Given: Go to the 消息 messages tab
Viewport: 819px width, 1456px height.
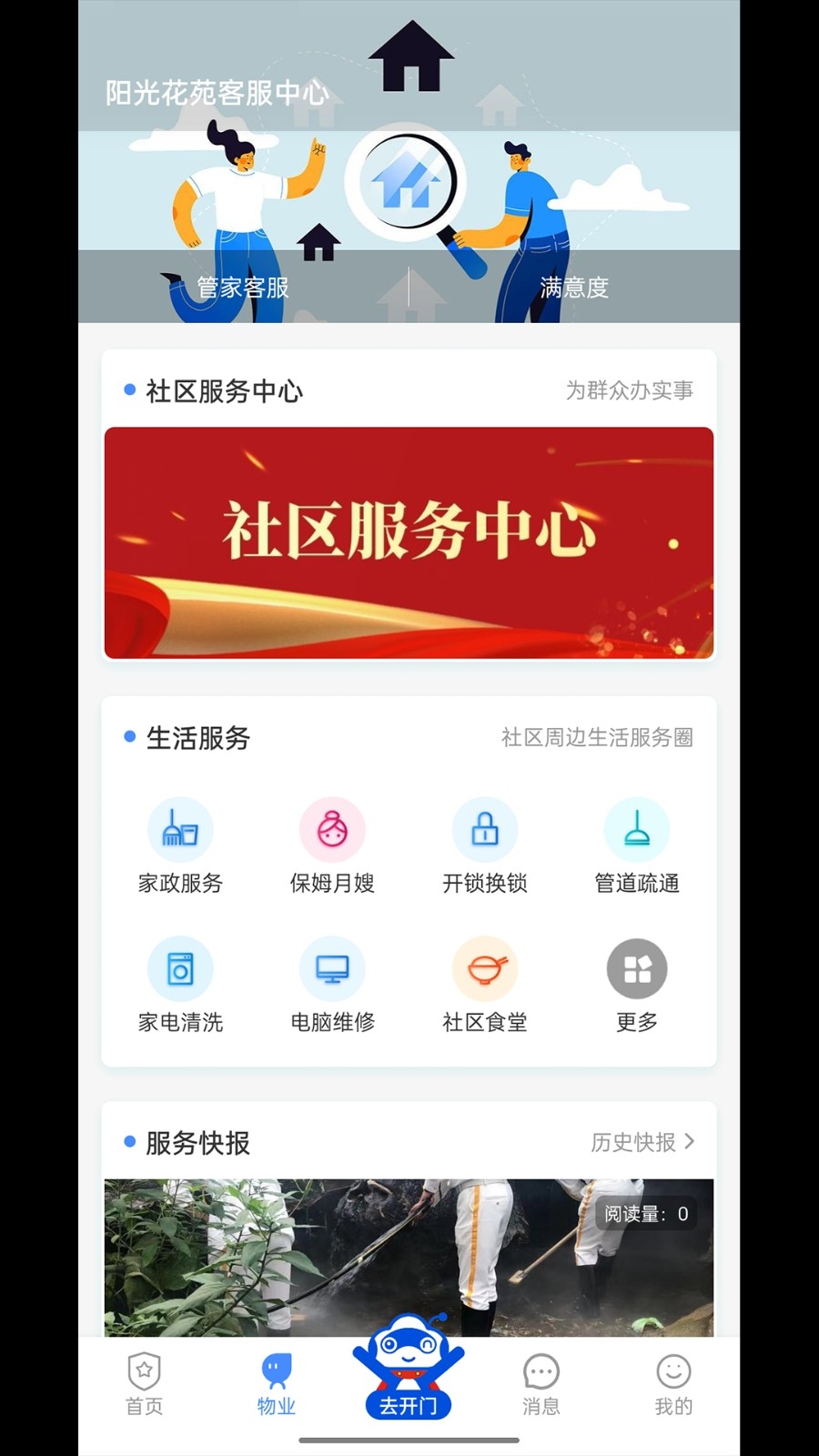Looking at the screenshot, I should tap(541, 1384).
